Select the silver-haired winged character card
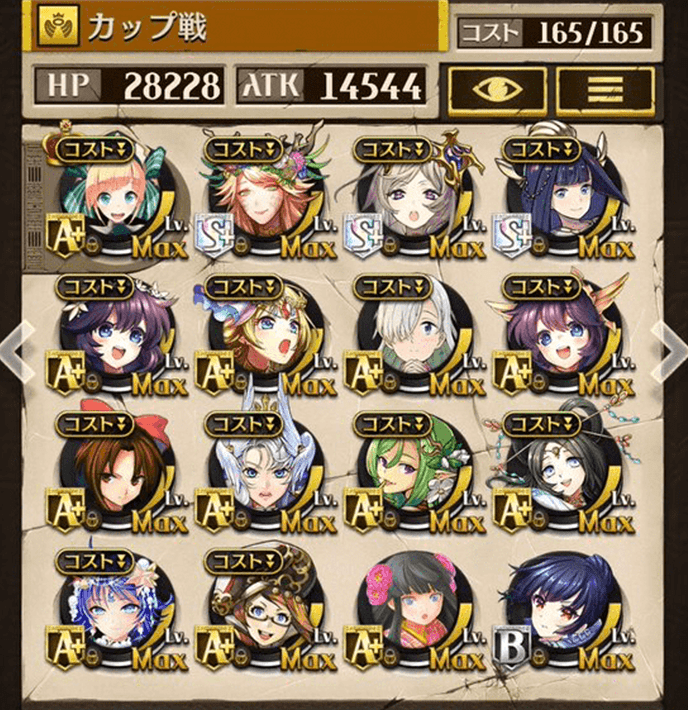Viewport: 688px width, 710px height. coord(258,471)
